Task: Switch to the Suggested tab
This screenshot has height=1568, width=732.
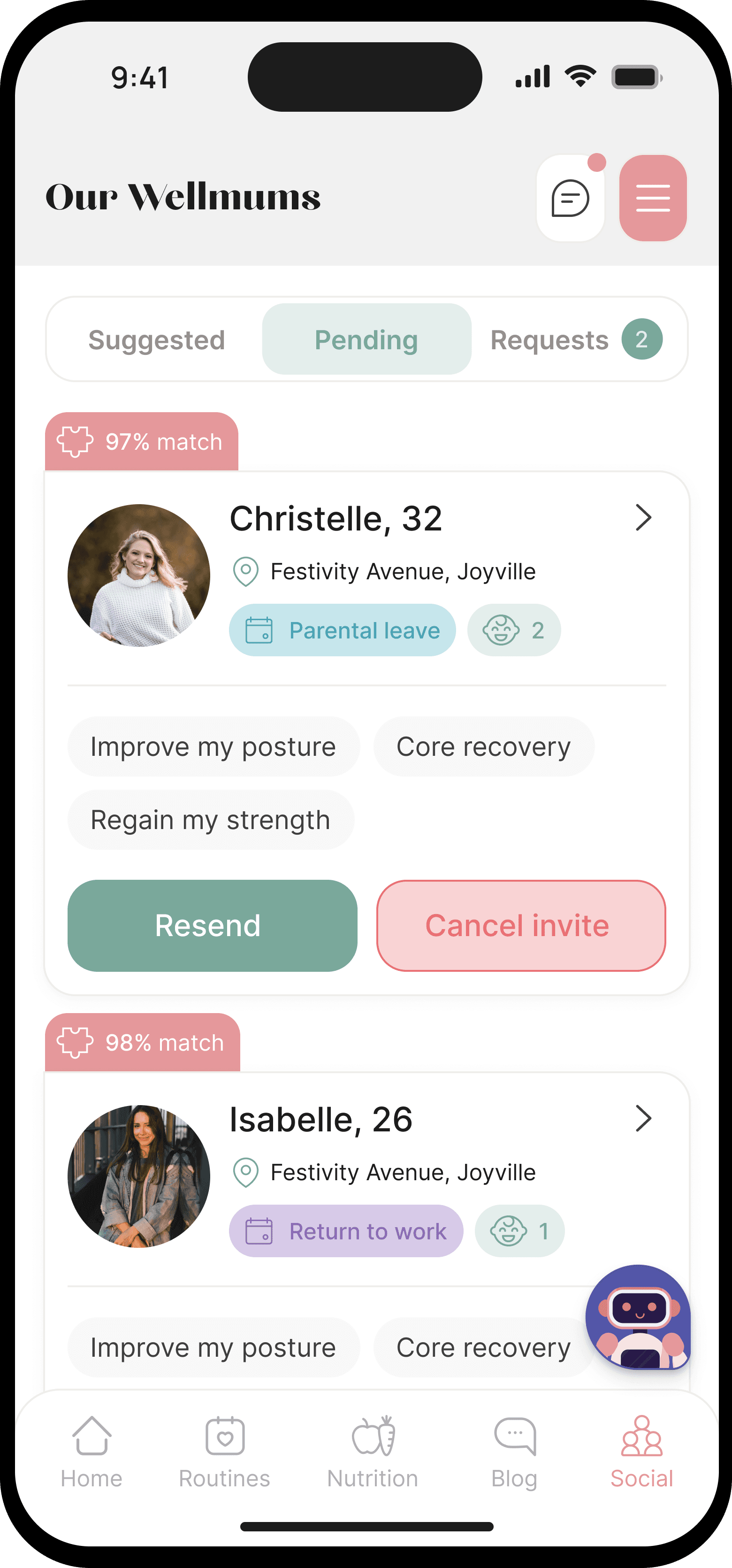Action: pos(156,339)
